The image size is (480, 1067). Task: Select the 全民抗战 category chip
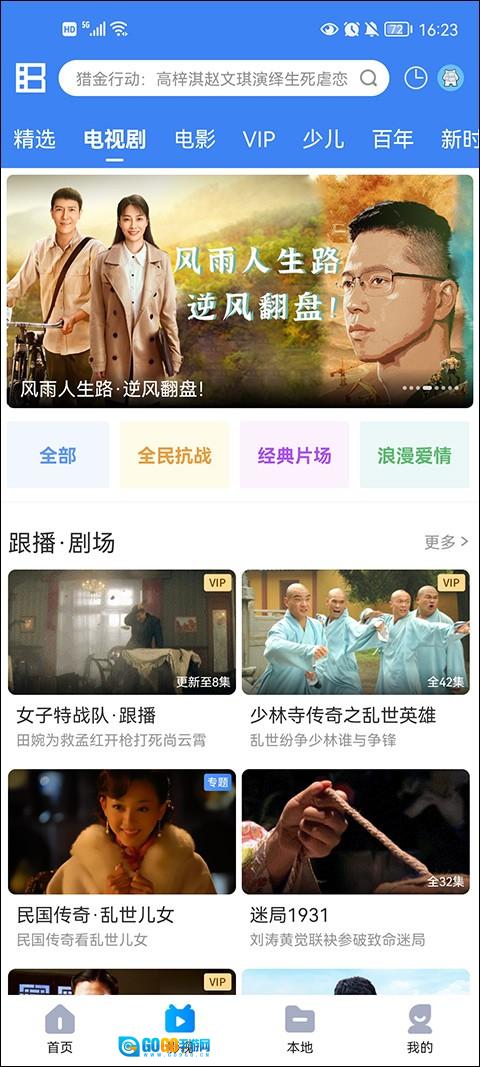(174, 455)
